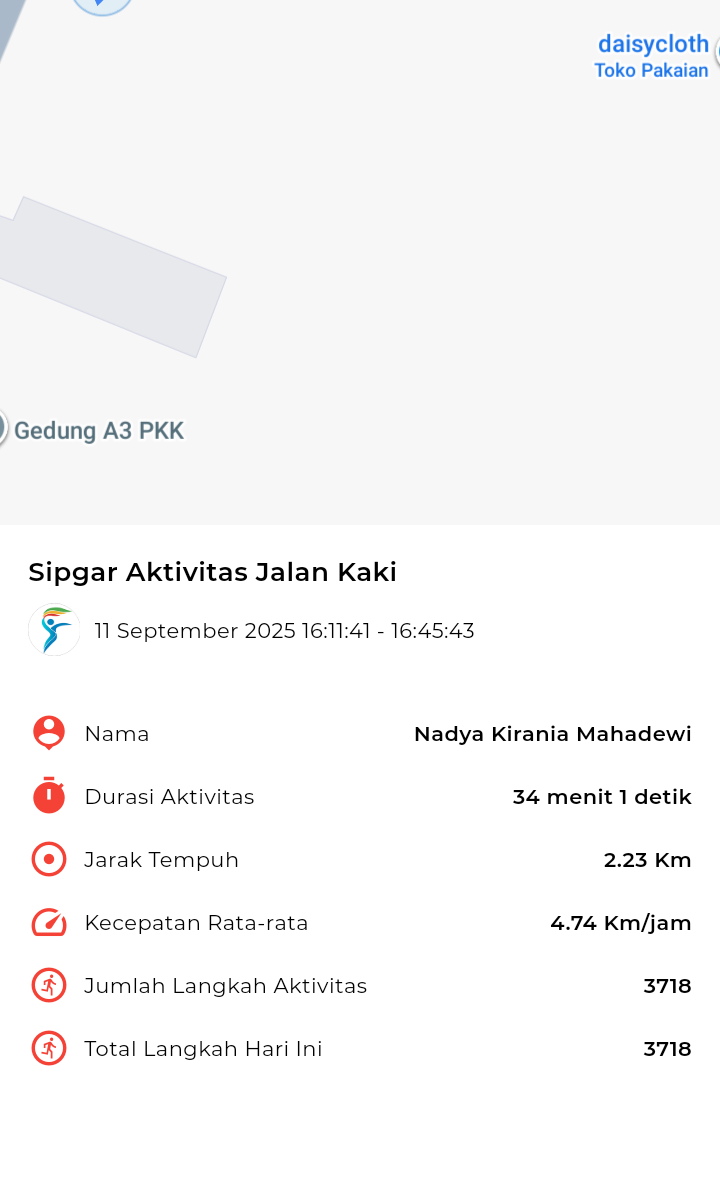Open the Gedung A3 PKK place on map

[99, 431]
